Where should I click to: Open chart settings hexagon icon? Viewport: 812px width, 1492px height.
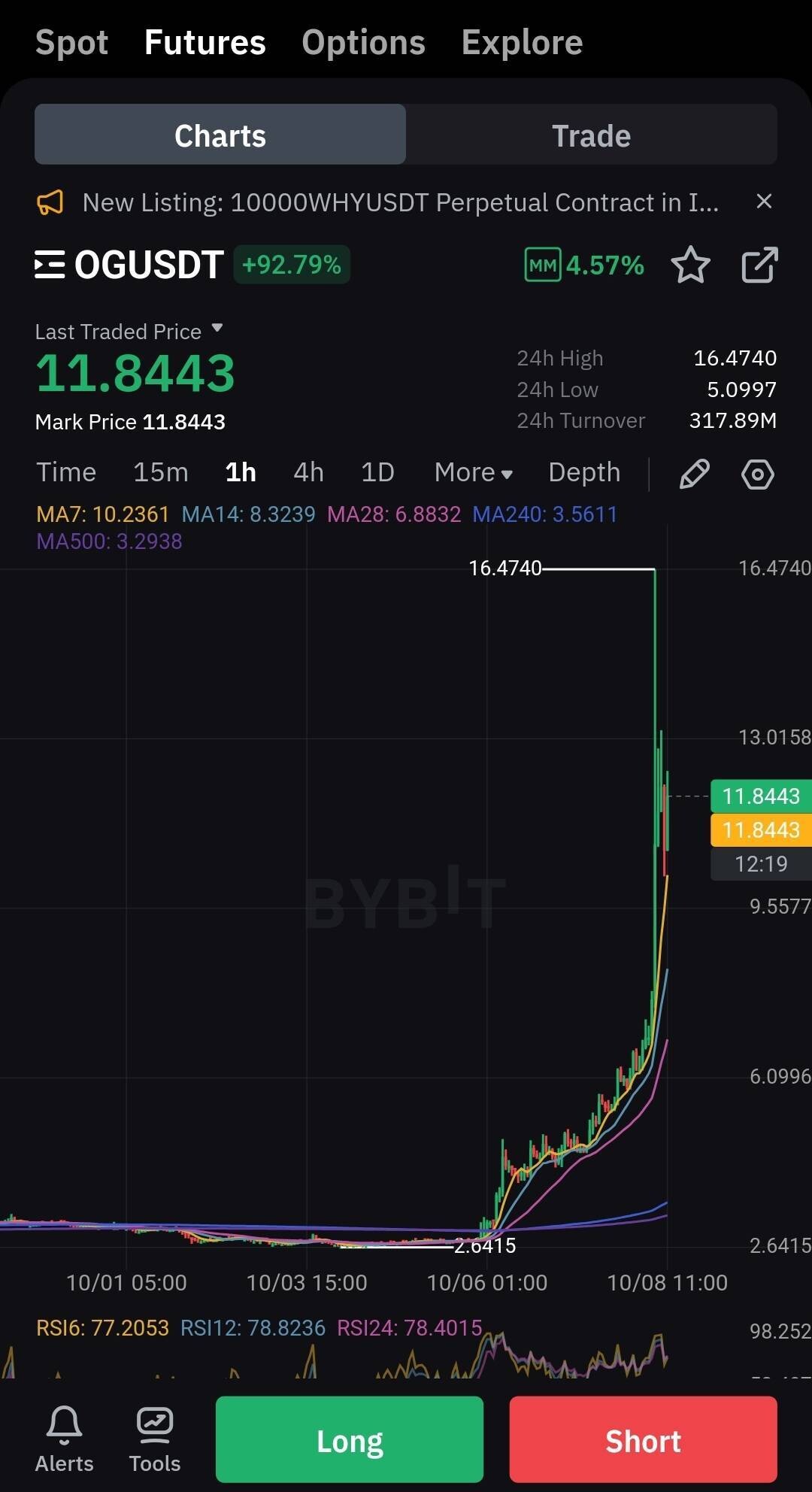coord(757,474)
